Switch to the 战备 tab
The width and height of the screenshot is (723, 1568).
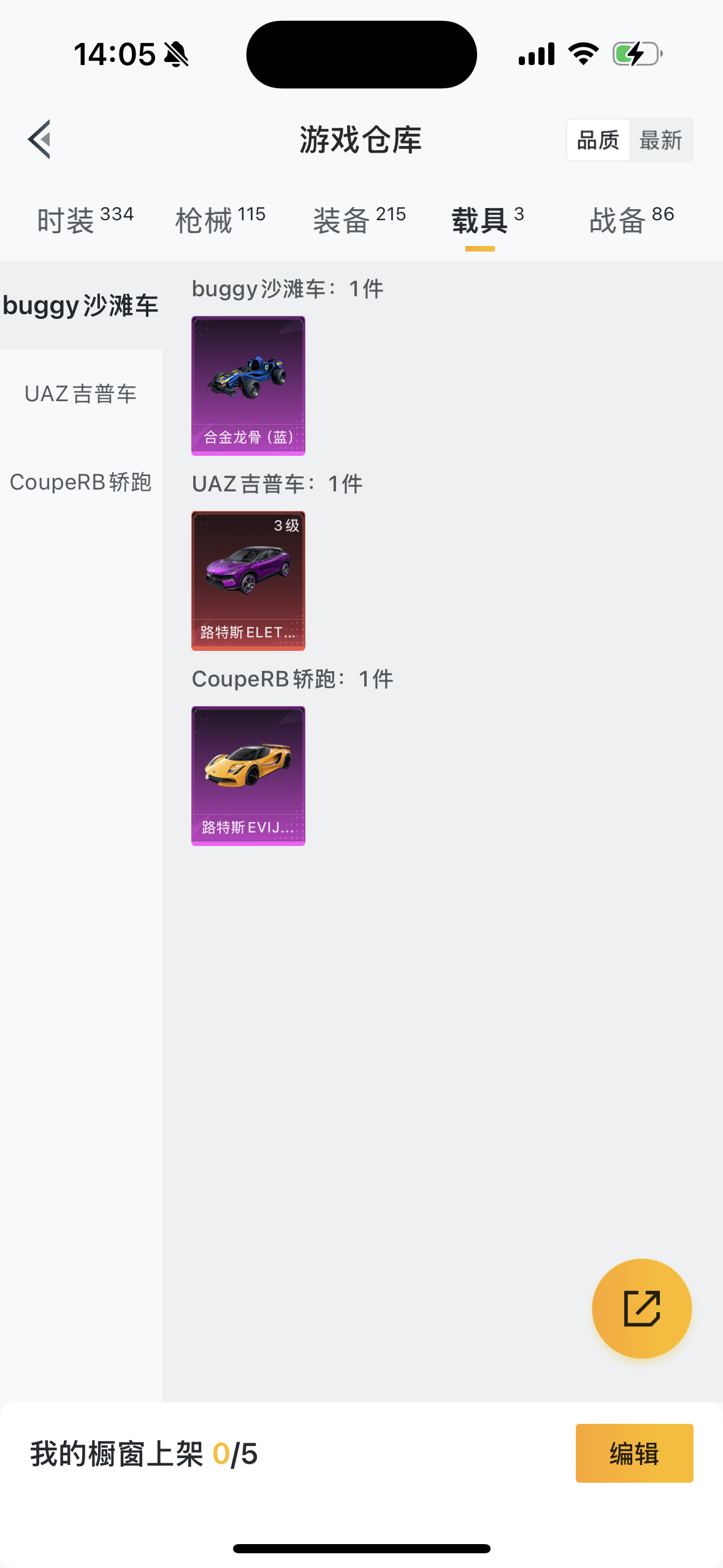[x=631, y=220]
